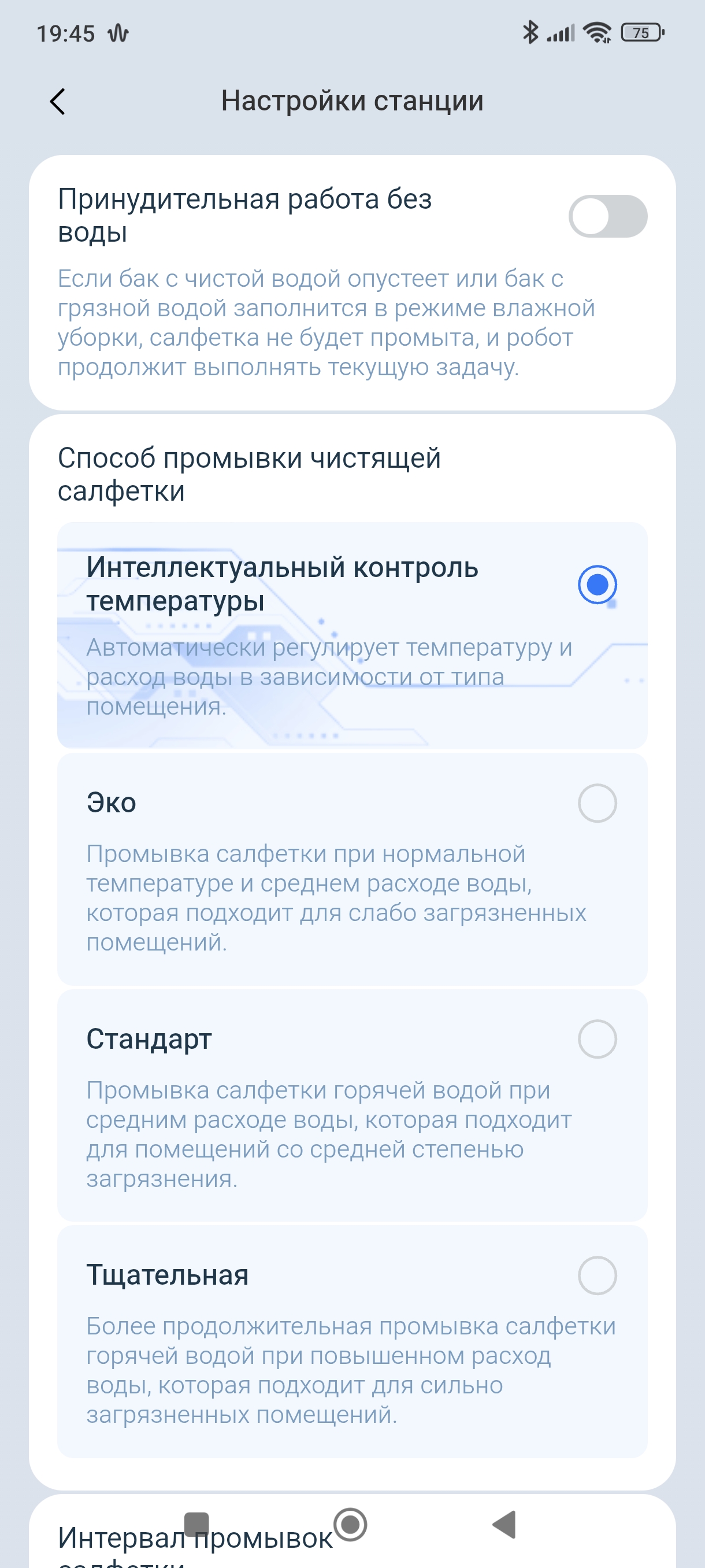Go back from station settings
This screenshot has height=1568, width=705.
coord(58,101)
